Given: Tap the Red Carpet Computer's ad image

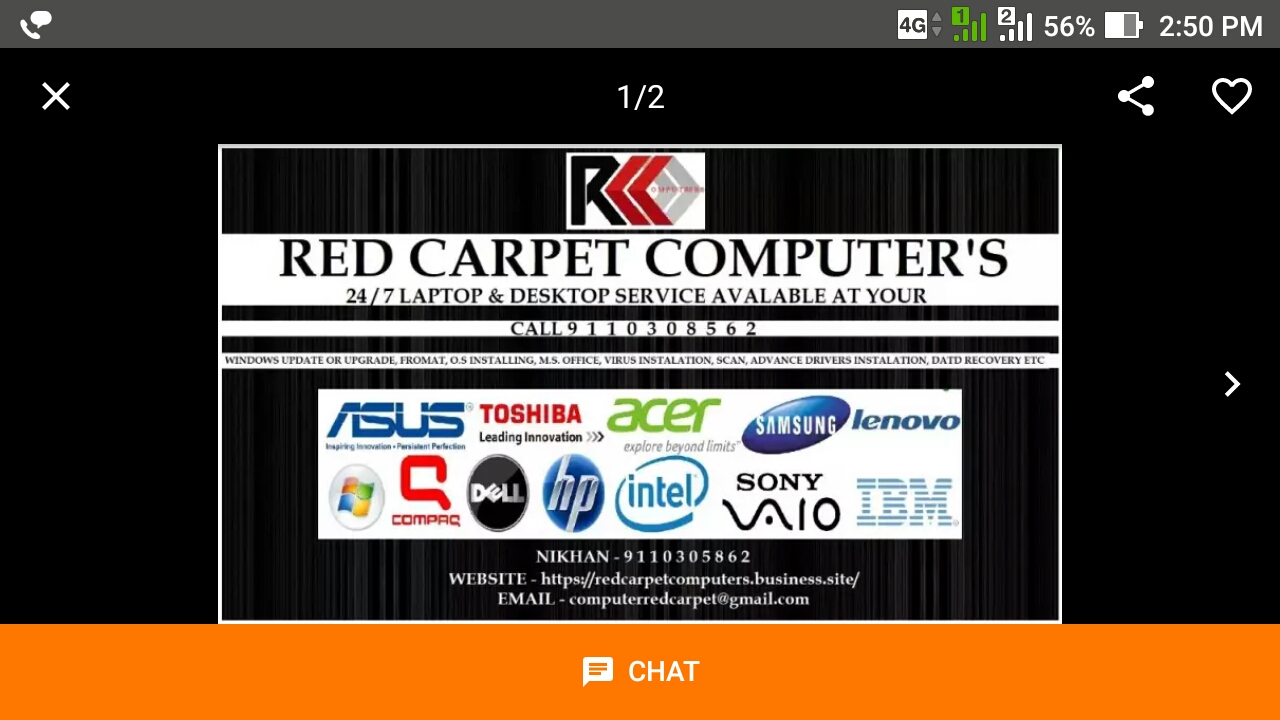Looking at the screenshot, I should pos(640,385).
